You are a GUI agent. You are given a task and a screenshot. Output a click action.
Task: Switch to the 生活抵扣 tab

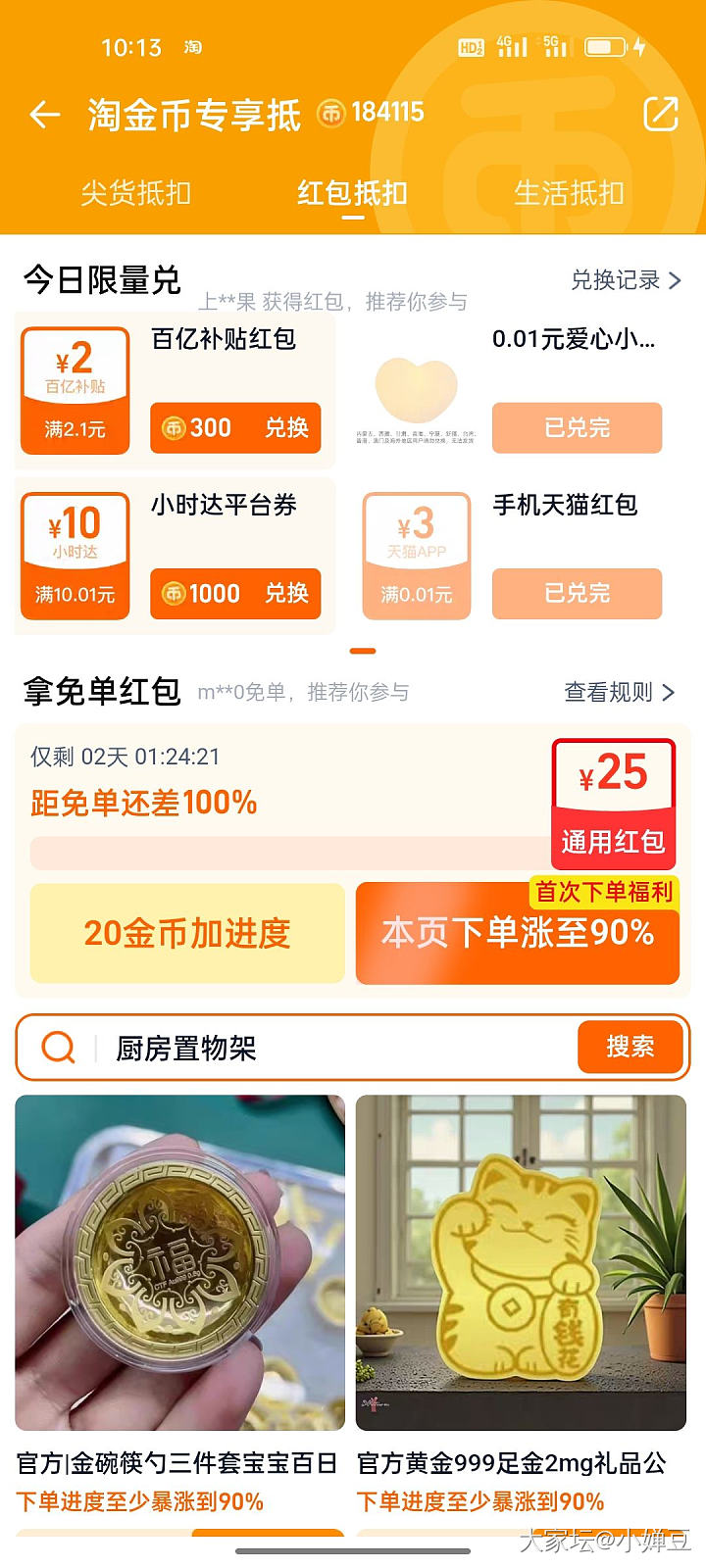(x=569, y=193)
